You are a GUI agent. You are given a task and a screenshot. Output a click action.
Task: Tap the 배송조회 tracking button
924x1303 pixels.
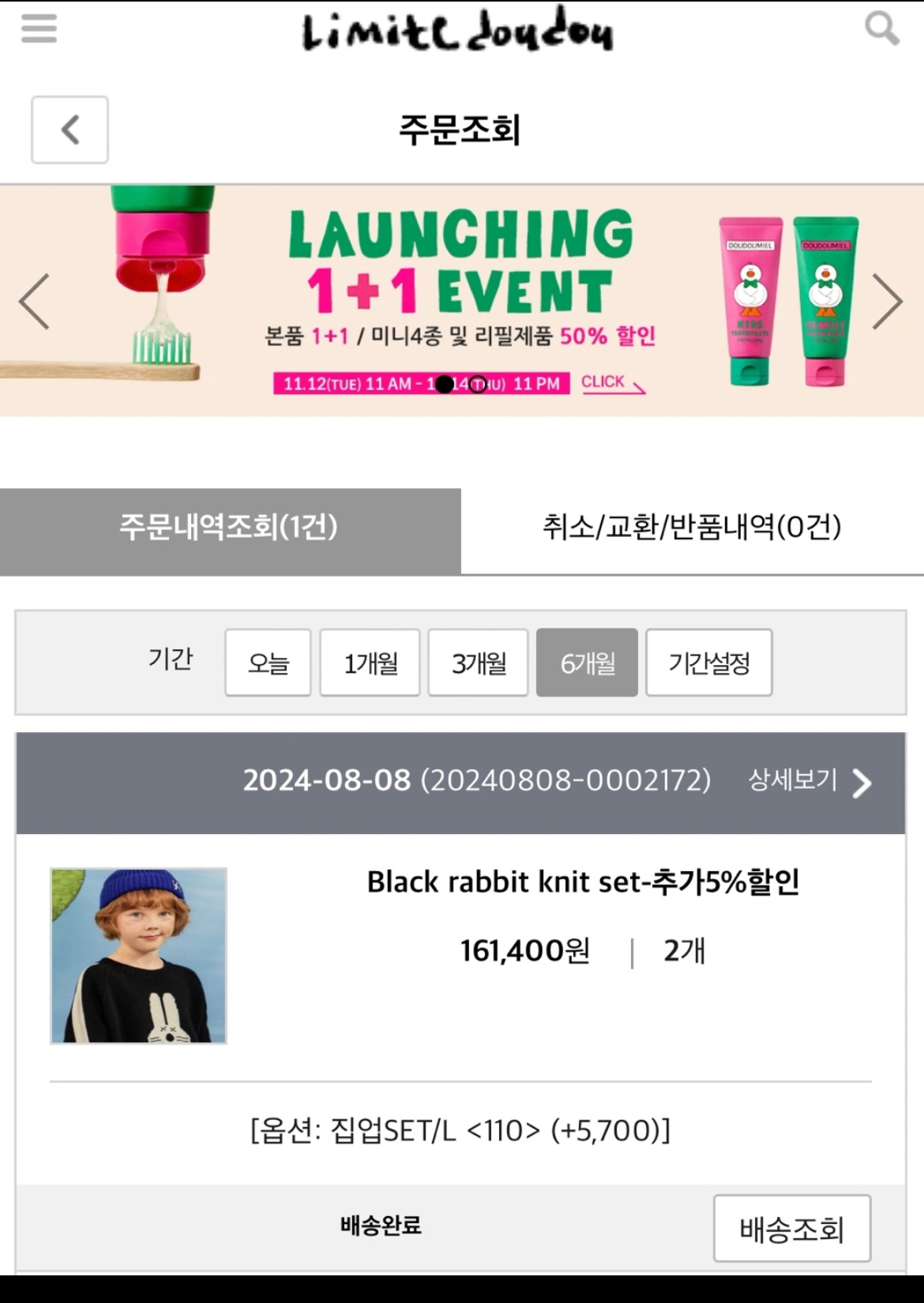[x=791, y=1228]
